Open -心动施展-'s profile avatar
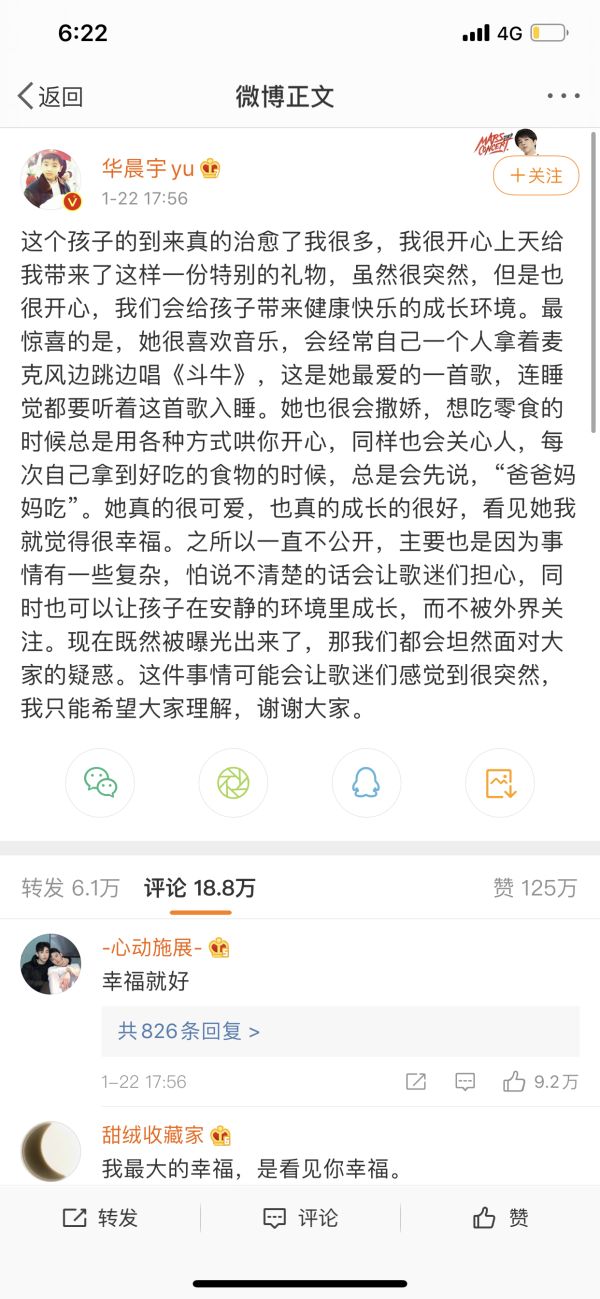The image size is (600, 1299). (51, 964)
